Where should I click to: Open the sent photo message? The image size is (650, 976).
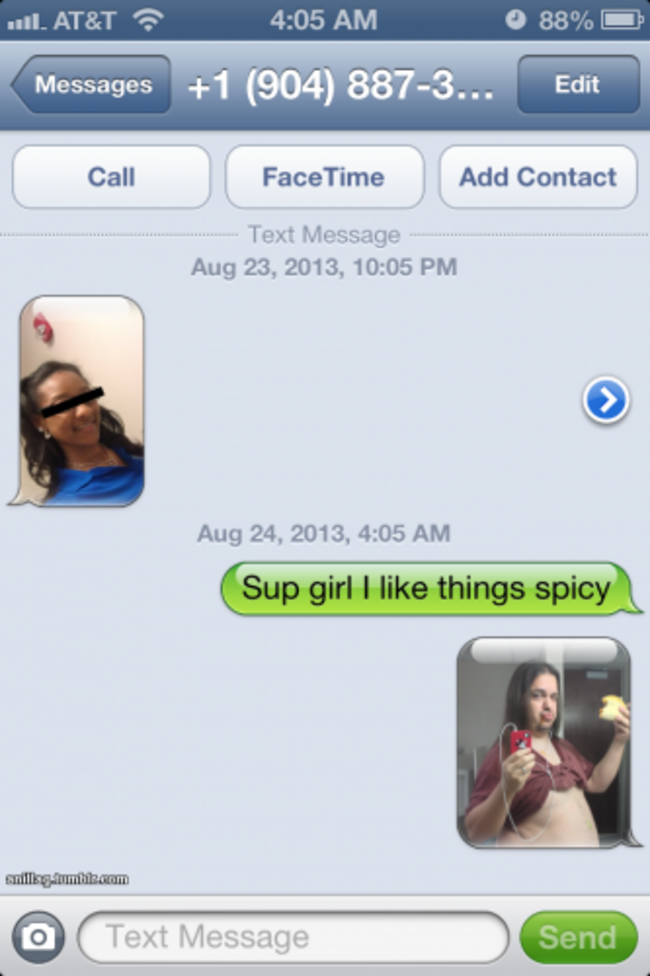(x=543, y=742)
